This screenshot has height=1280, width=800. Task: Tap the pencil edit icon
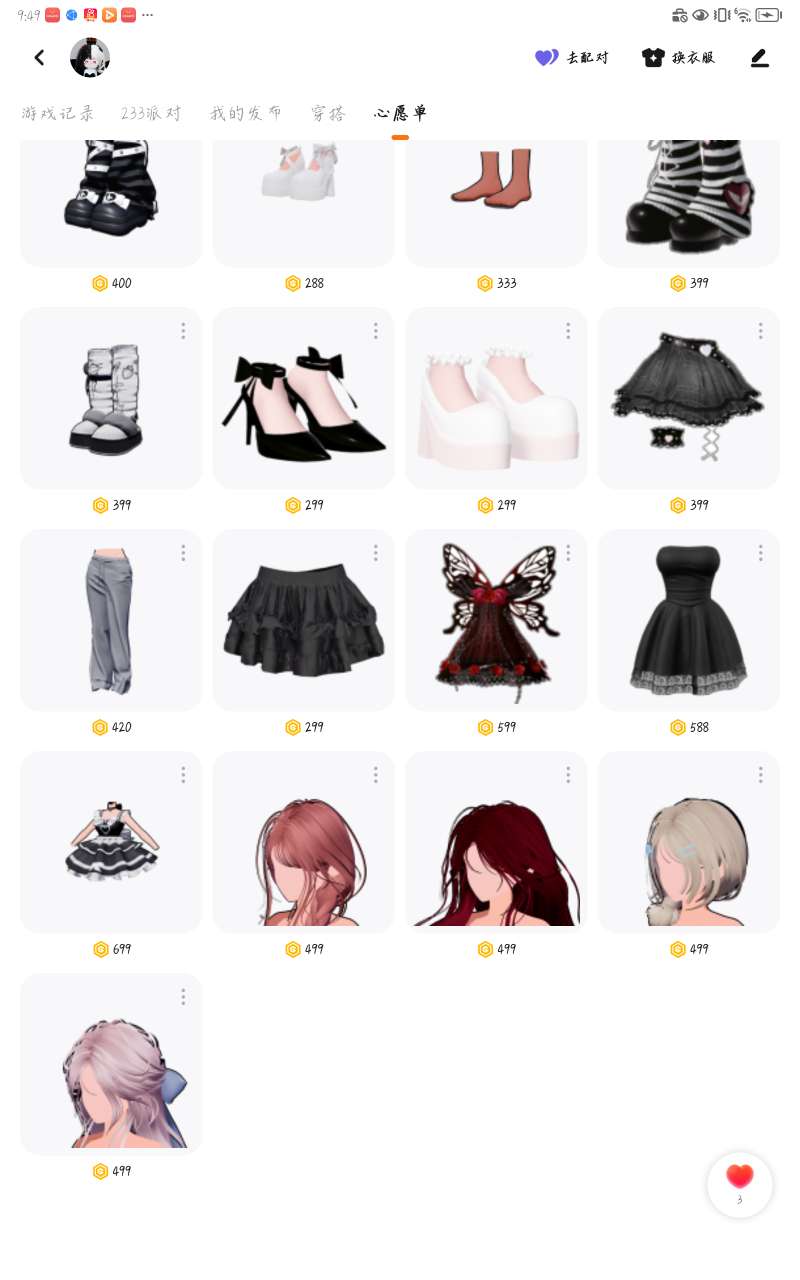point(760,58)
